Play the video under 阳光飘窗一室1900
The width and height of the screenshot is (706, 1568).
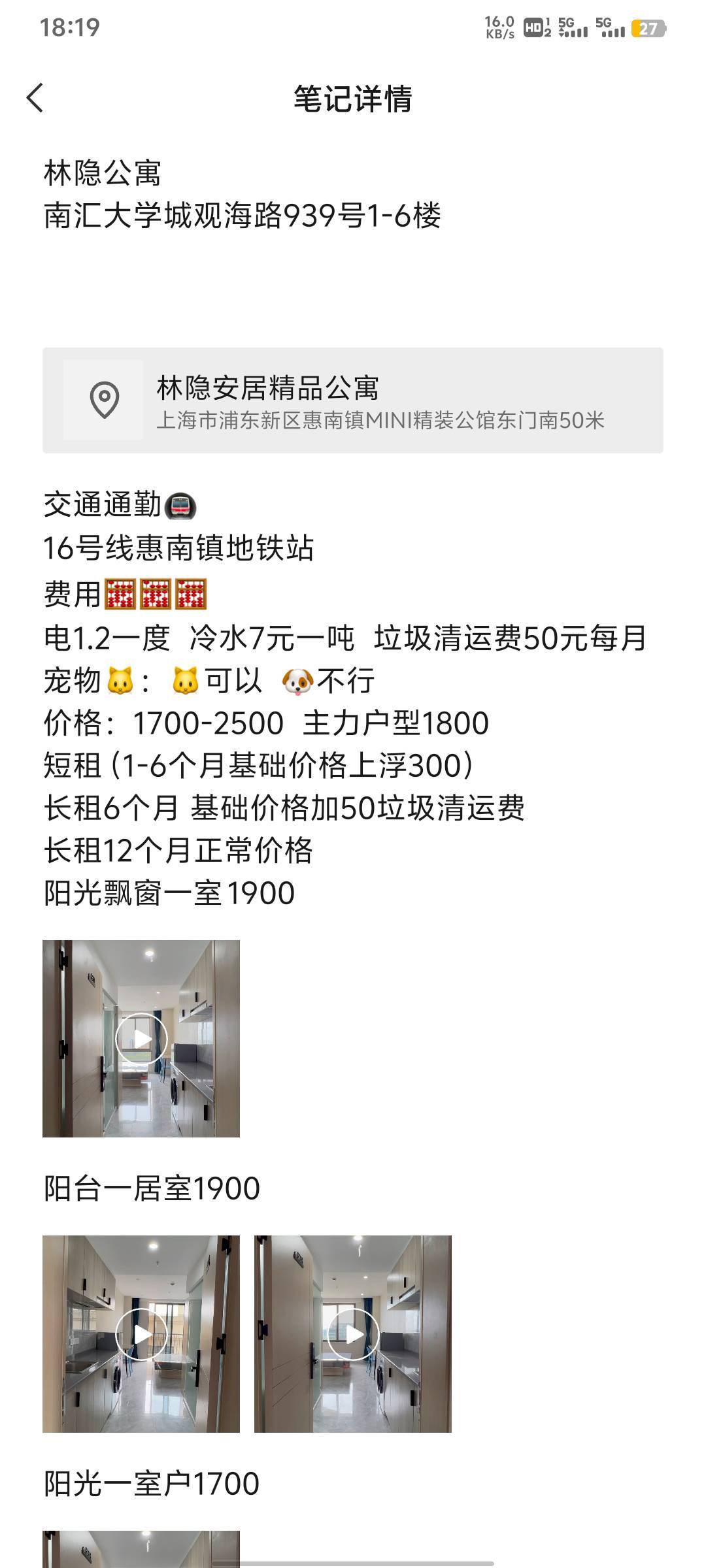(x=141, y=1039)
